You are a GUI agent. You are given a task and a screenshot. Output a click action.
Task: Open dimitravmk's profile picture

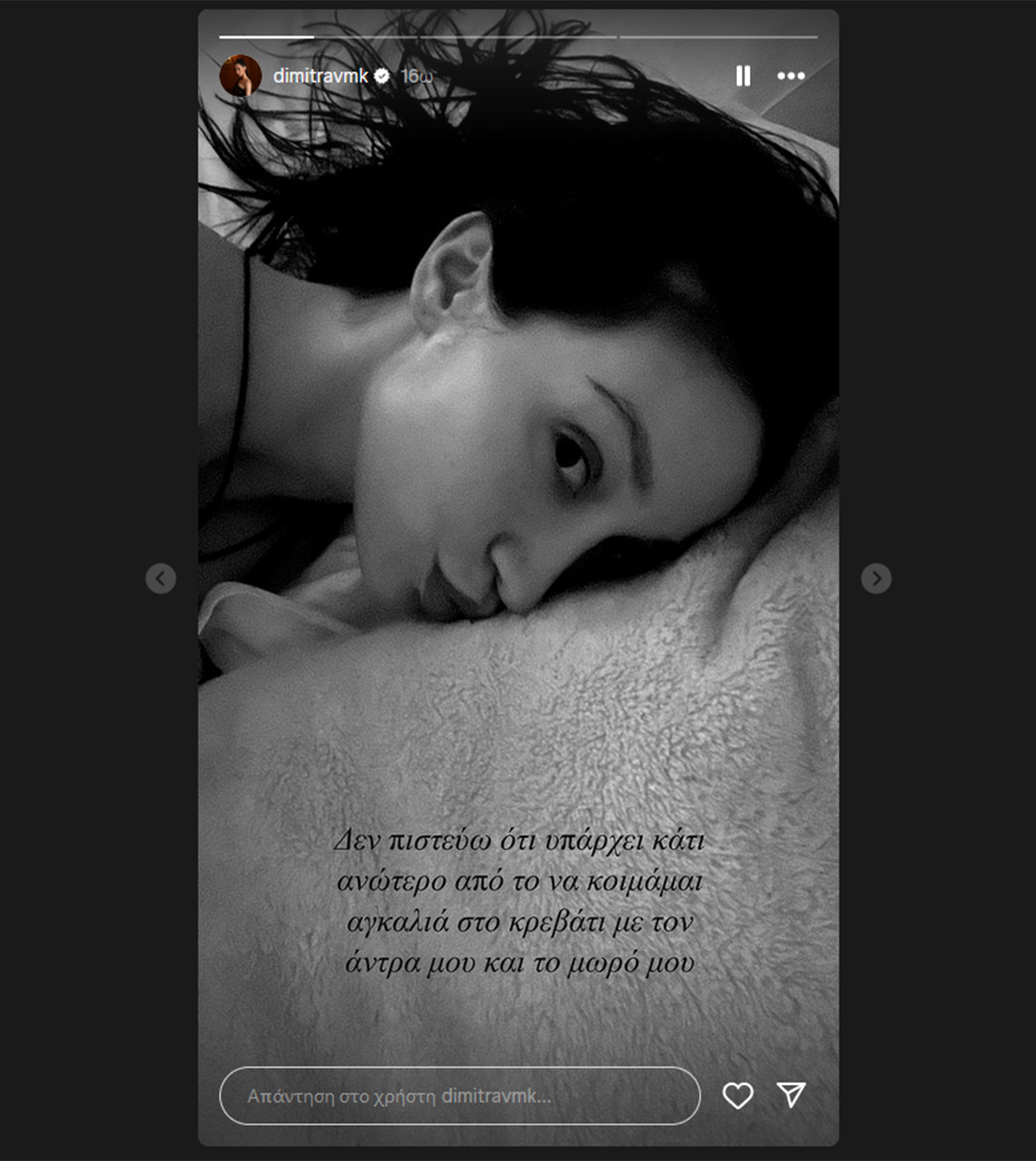tap(241, 76)
